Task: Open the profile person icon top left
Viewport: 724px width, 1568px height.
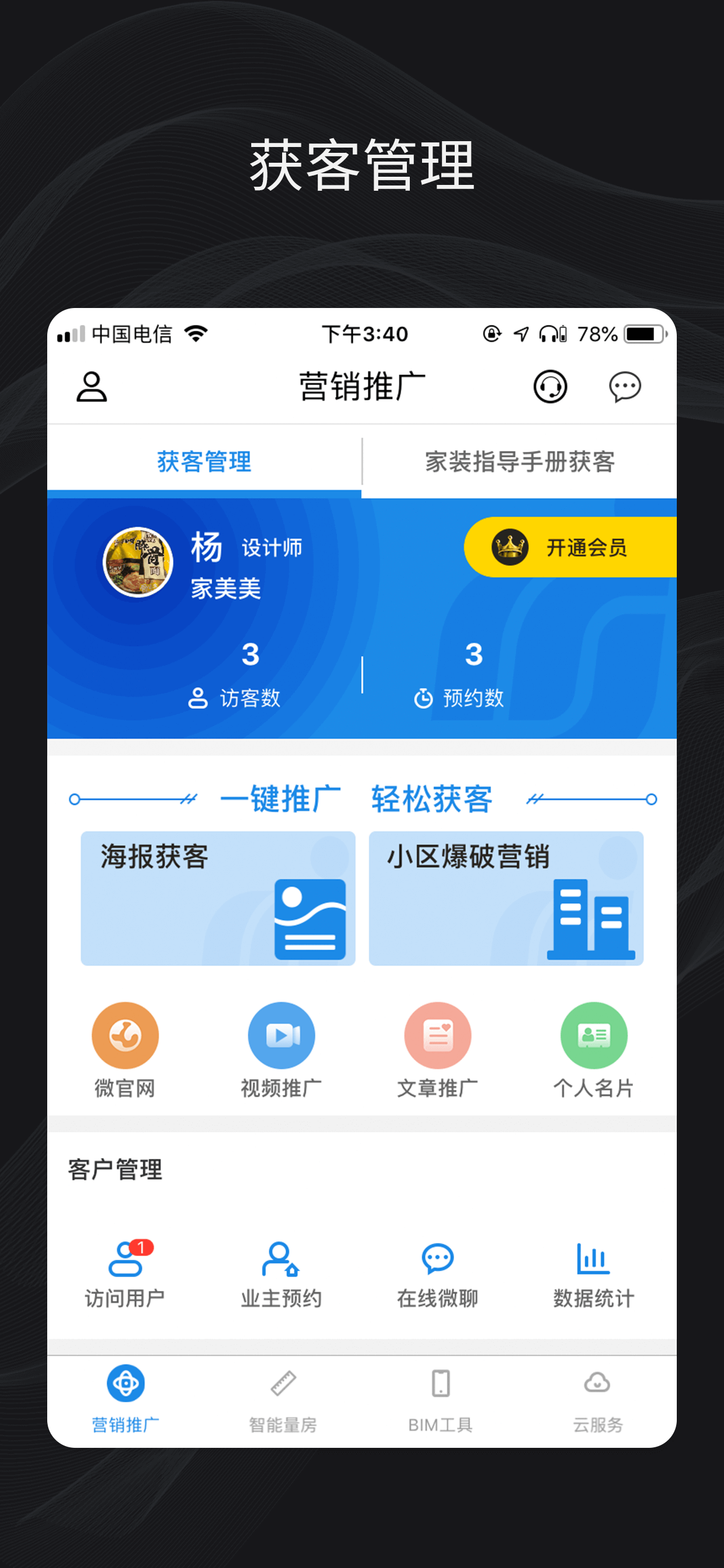Action: click(x=93, y=386)
